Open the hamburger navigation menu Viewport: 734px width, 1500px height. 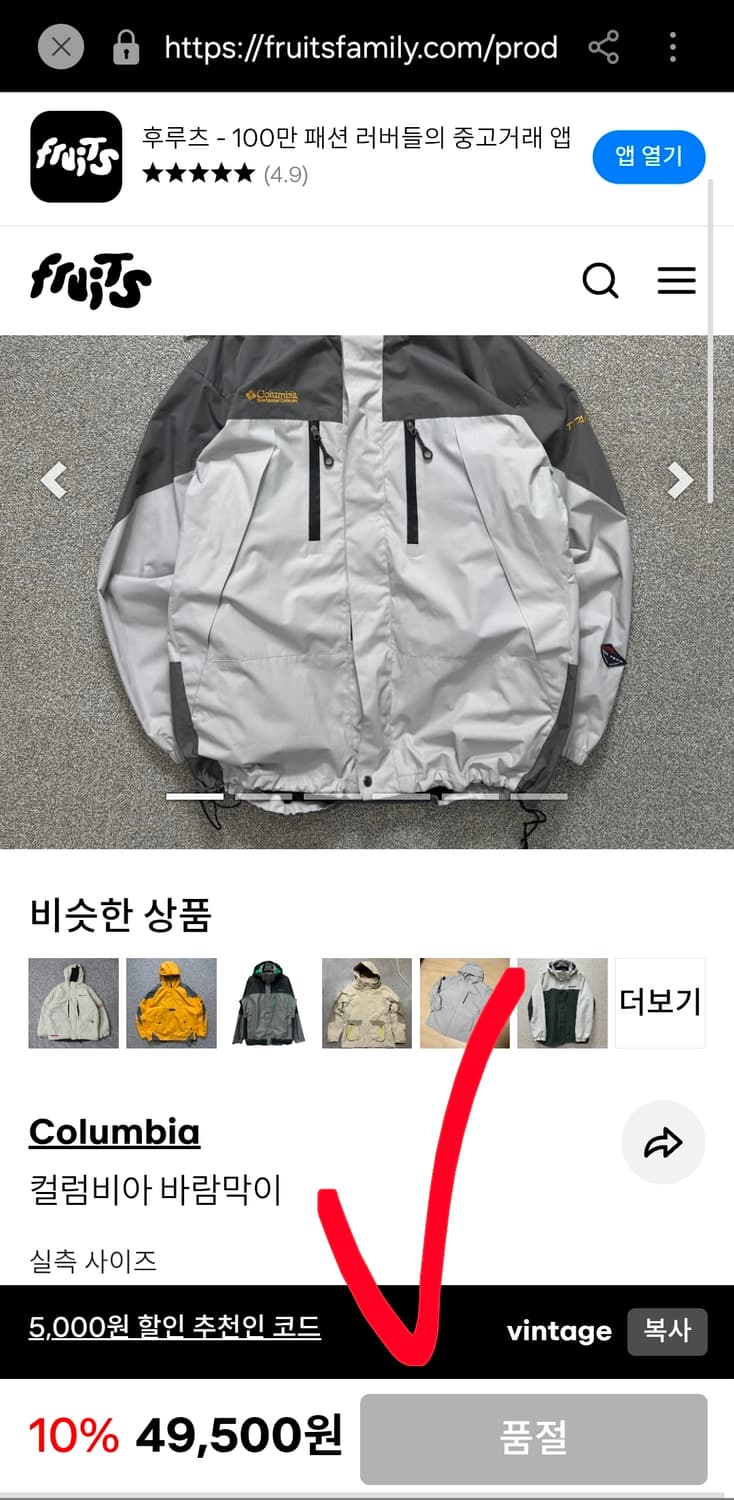(676, 281)
